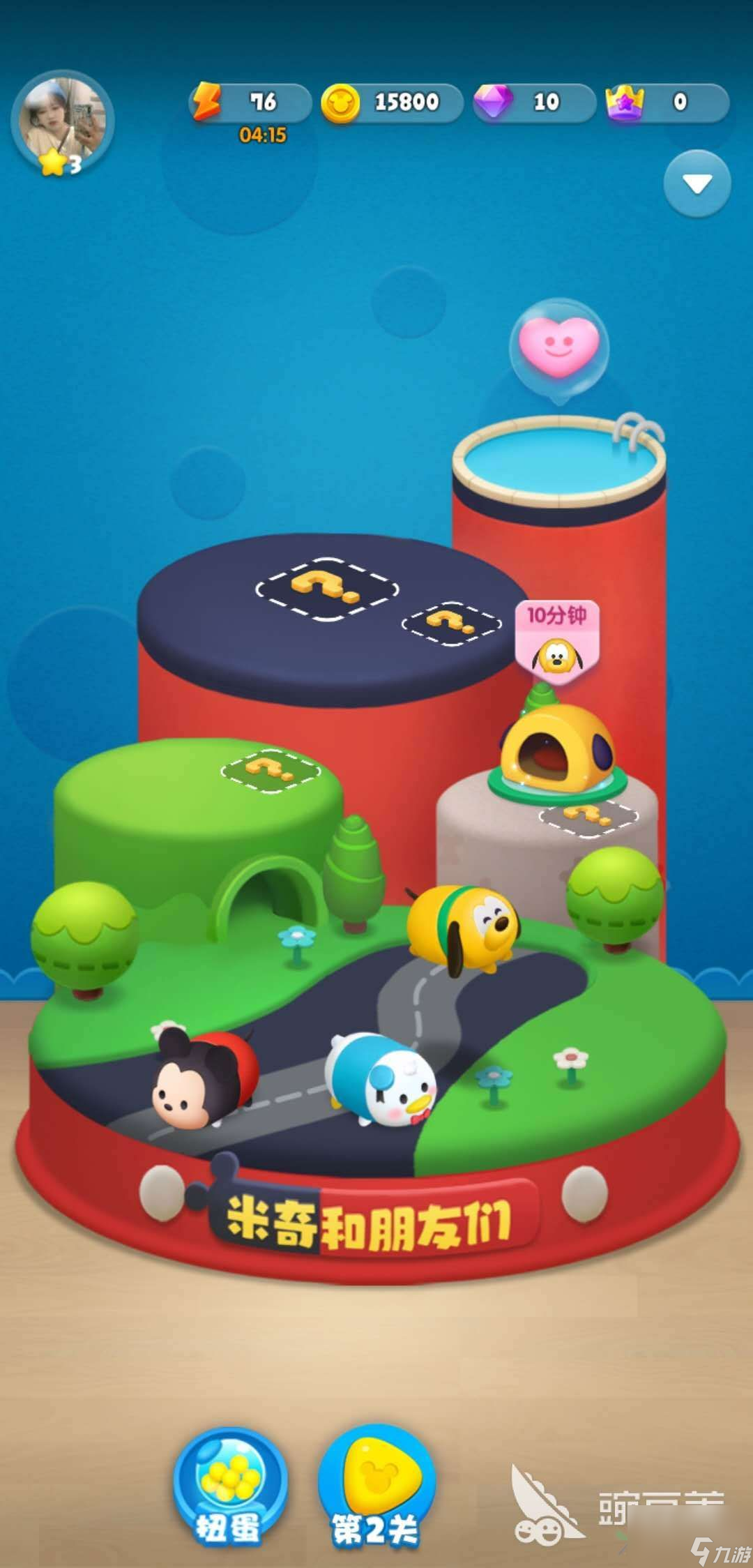Open the 扭蛋 gacha machine
753x1568 pixels.
(x=229, y=1484)
